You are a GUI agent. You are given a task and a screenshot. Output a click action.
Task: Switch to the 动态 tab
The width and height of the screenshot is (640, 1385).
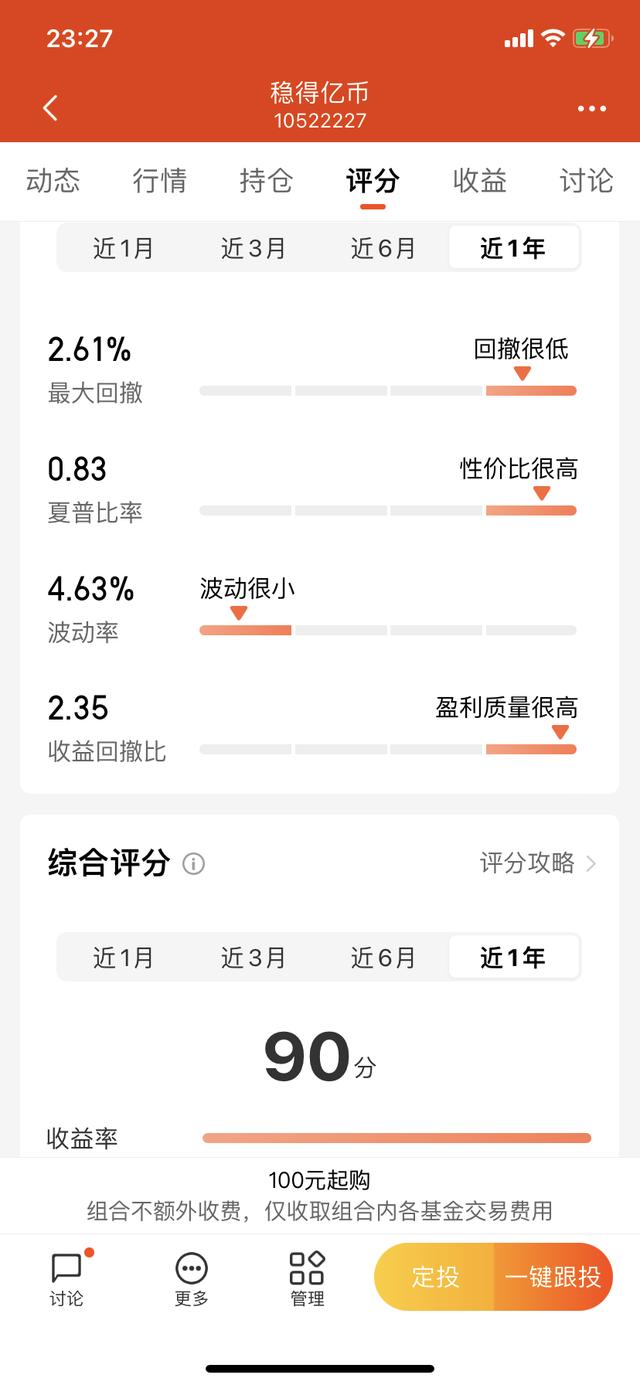click(53, 181)
